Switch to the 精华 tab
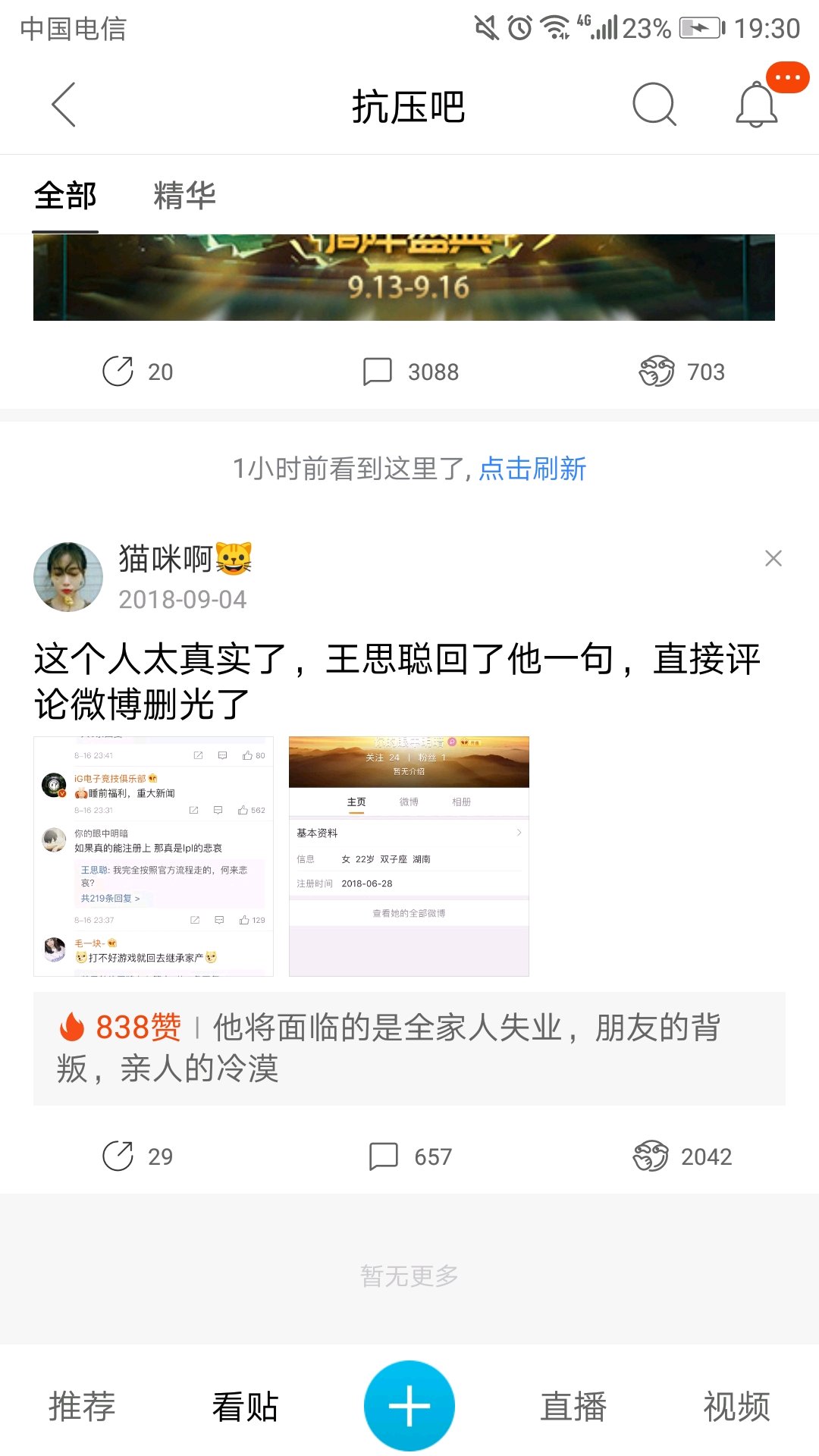Image resolution: width=819 pixels, height=1456 pixels. click(x=184, y=196)
